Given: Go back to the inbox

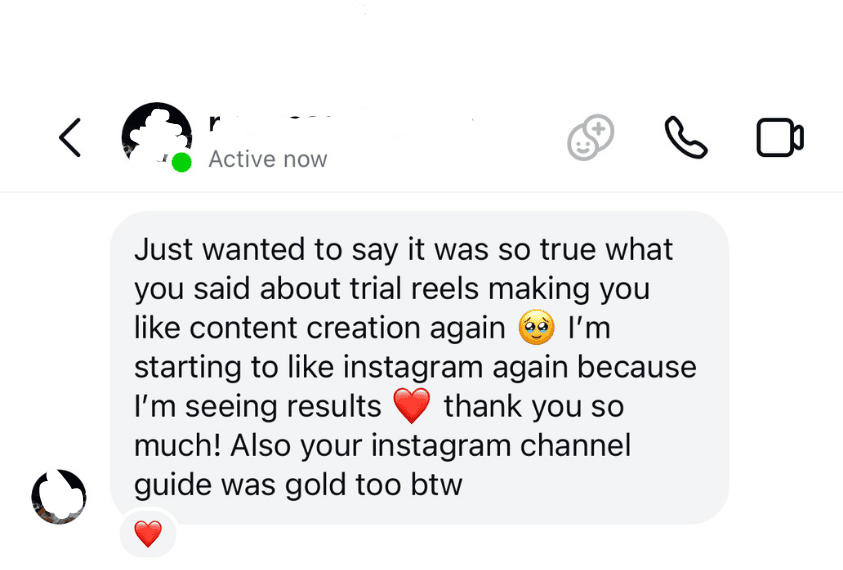Looking at the screenshot, I should (x=69, y=138).
